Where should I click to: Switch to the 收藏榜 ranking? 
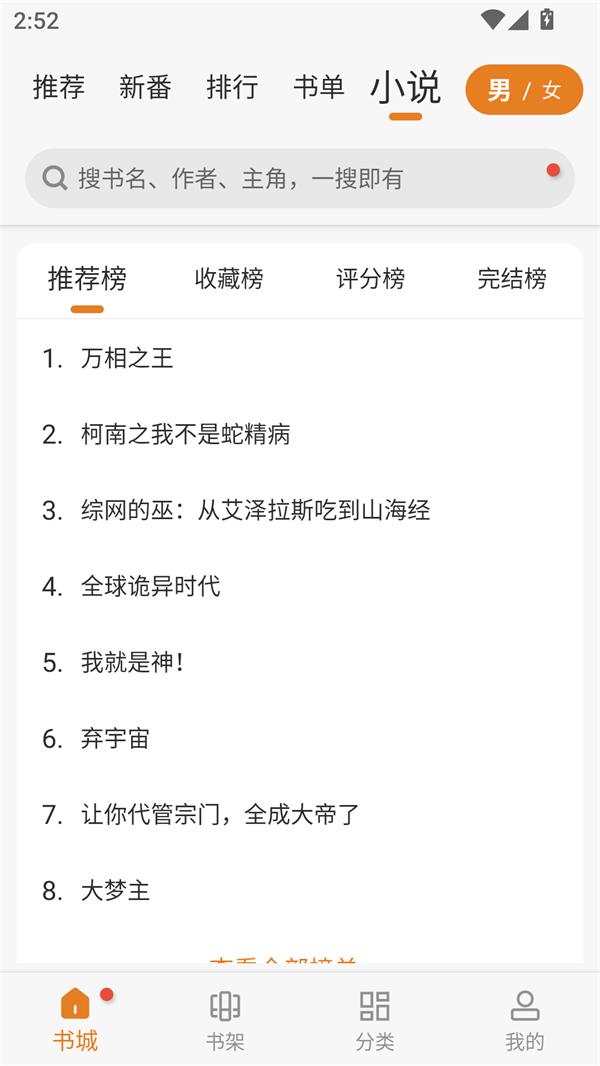click(x=229, y=279)
